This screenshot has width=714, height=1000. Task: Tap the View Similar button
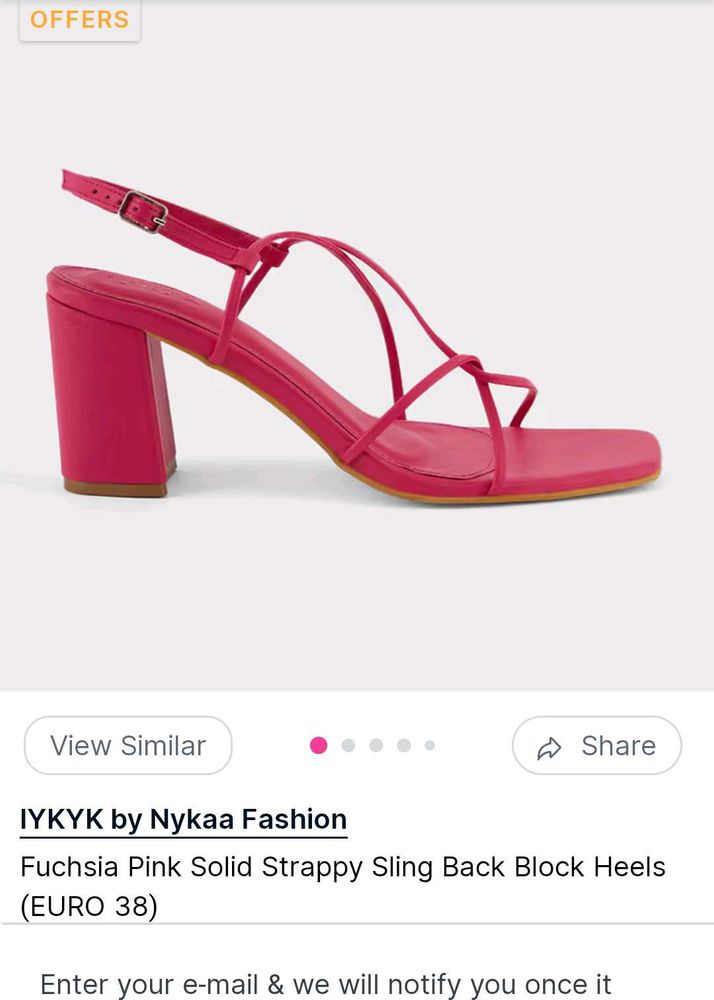click(x=128, y=745)
